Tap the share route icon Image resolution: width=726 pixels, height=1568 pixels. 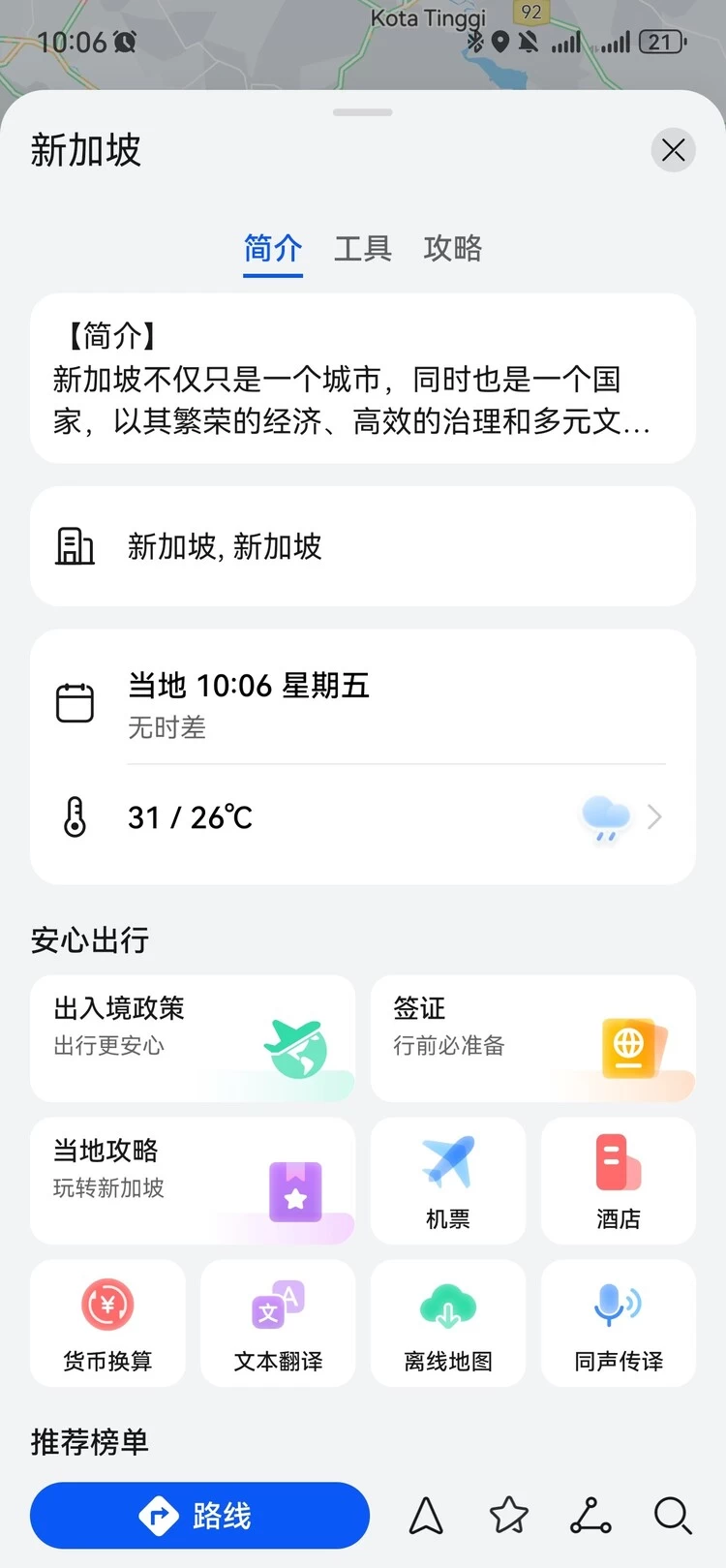coord(590,1516)
